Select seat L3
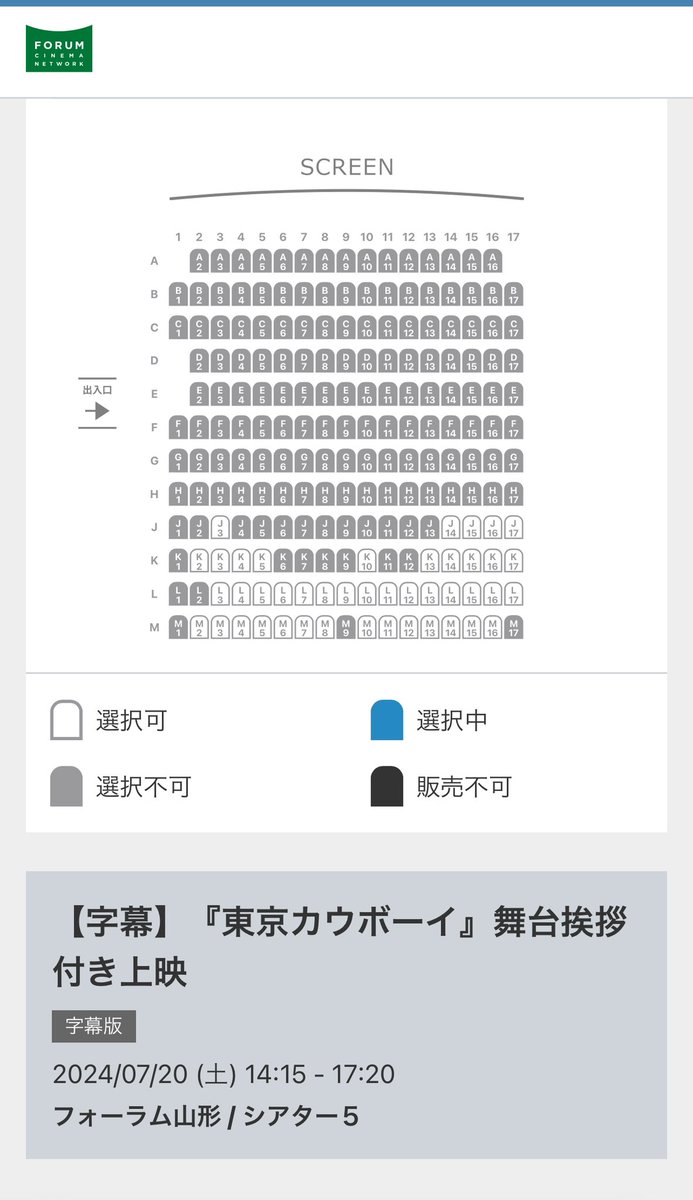The width and height of the screenshot is (693, 1200). click(x=220, y=594)
